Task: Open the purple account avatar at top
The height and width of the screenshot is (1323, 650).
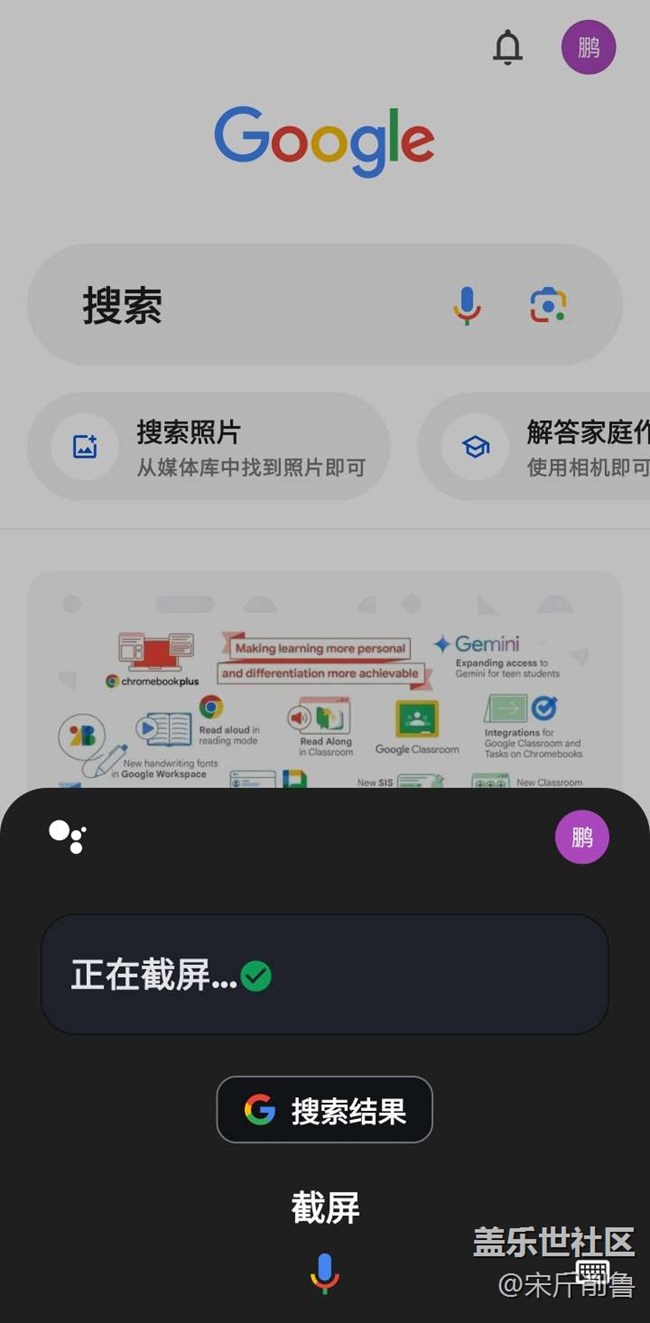Action: [588, 47]
